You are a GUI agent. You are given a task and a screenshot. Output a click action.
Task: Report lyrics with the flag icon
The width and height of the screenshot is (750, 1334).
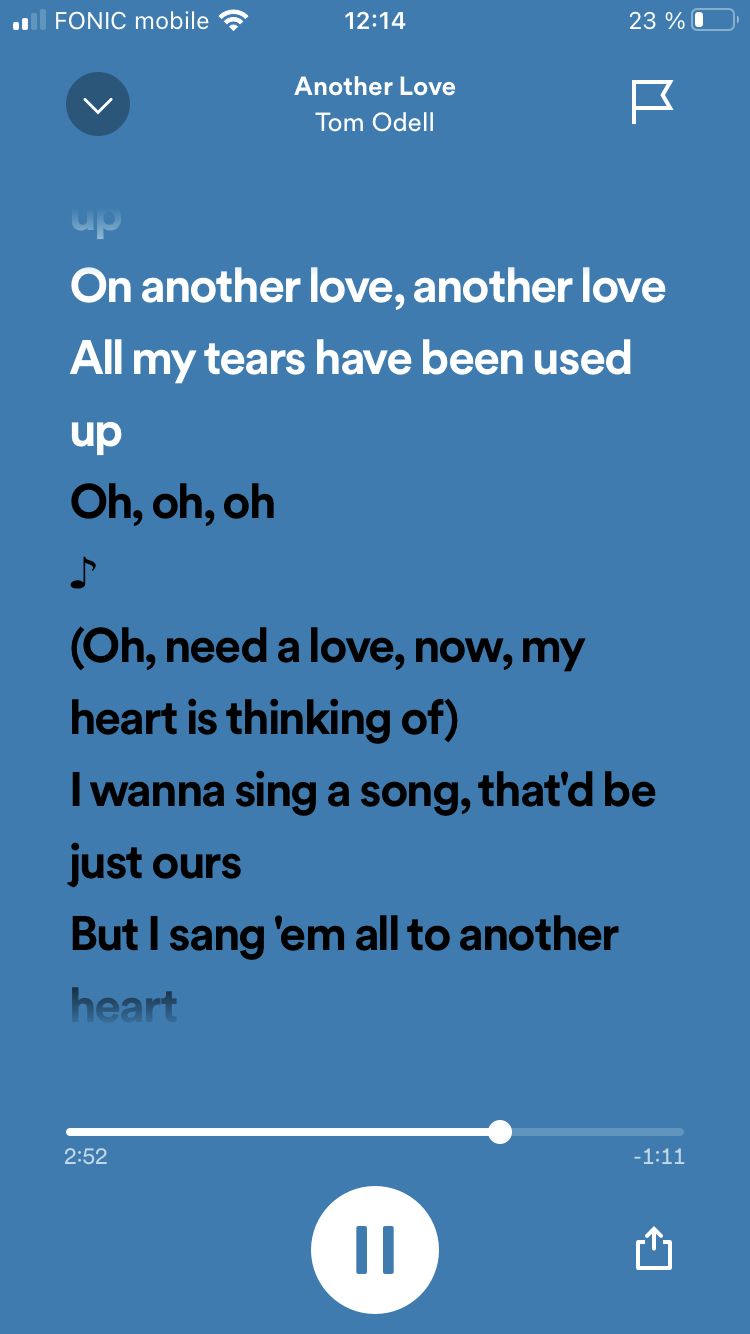652,103
